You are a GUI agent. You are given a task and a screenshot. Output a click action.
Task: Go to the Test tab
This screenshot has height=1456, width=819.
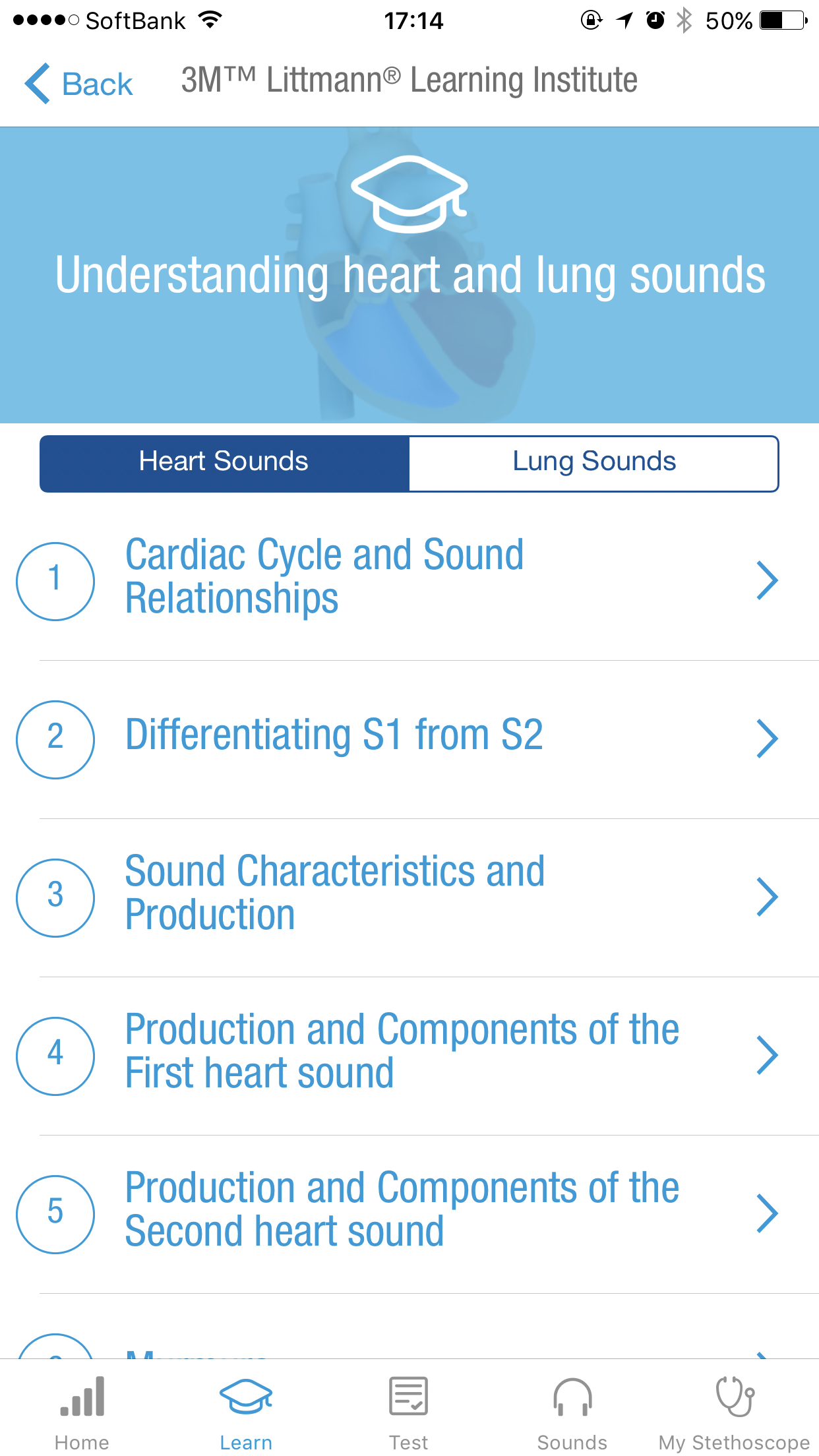[x=409, y=1411]
